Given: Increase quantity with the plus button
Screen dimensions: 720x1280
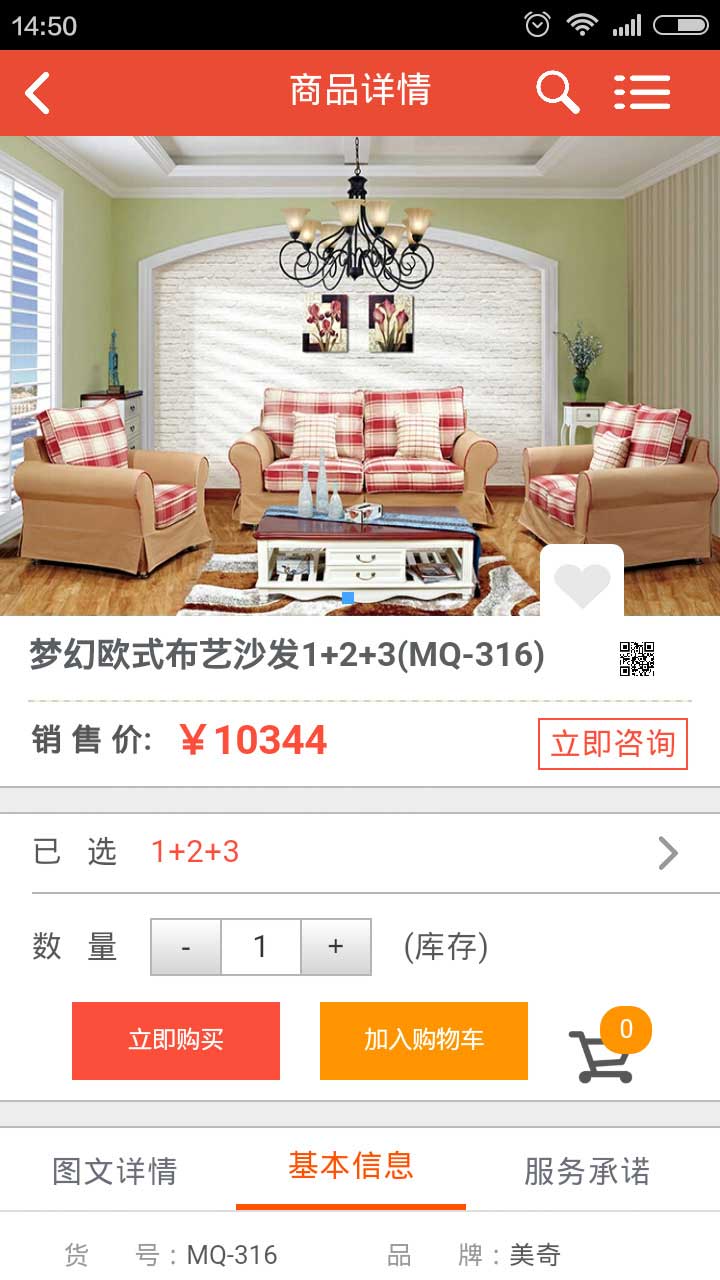Looking at the screenshot, I should click(336, 947).
